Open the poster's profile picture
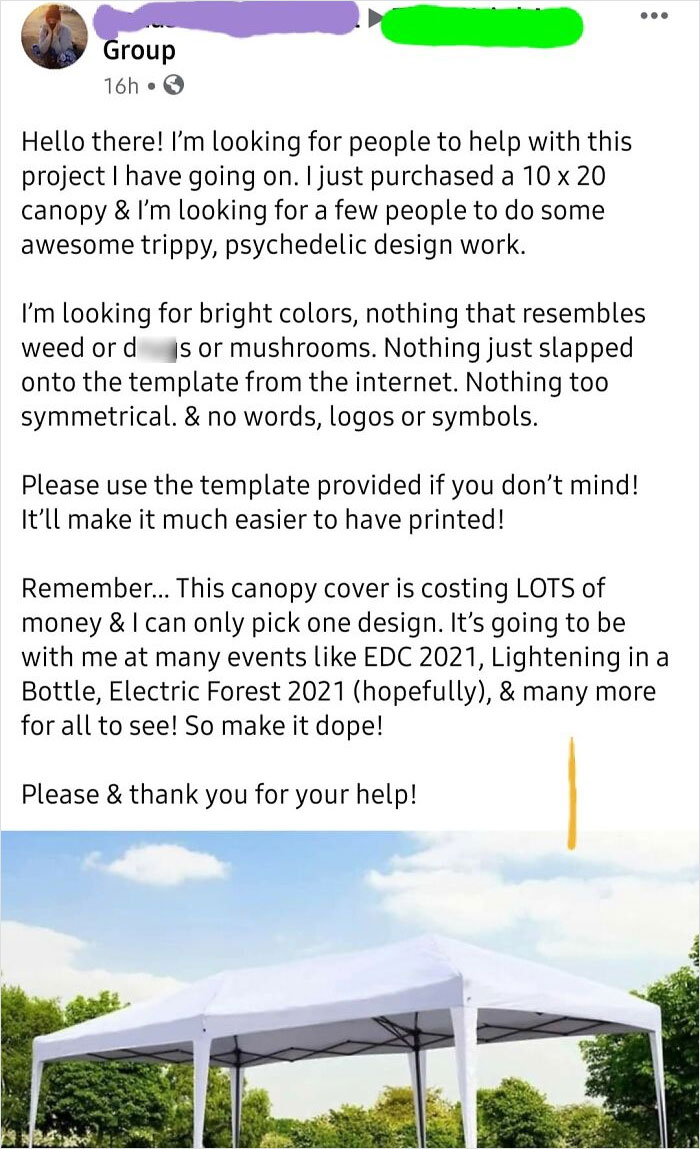Viewport: 700px width, 1149px height. coord(54,36)
